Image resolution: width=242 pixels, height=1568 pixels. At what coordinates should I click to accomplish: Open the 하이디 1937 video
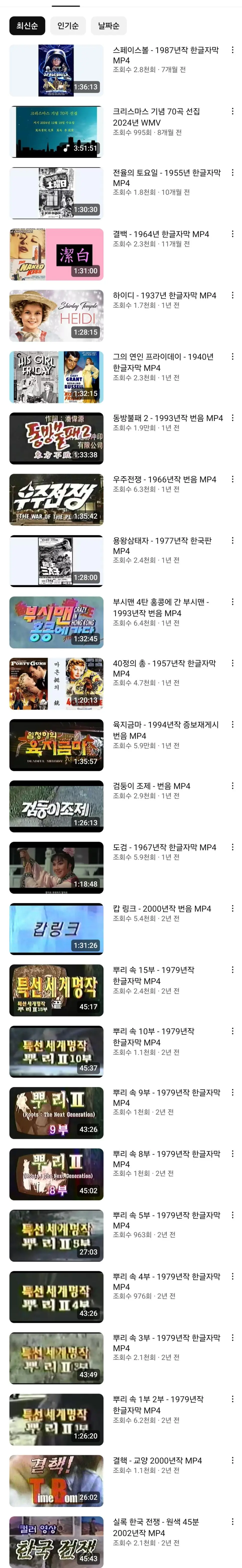[56, 315]
